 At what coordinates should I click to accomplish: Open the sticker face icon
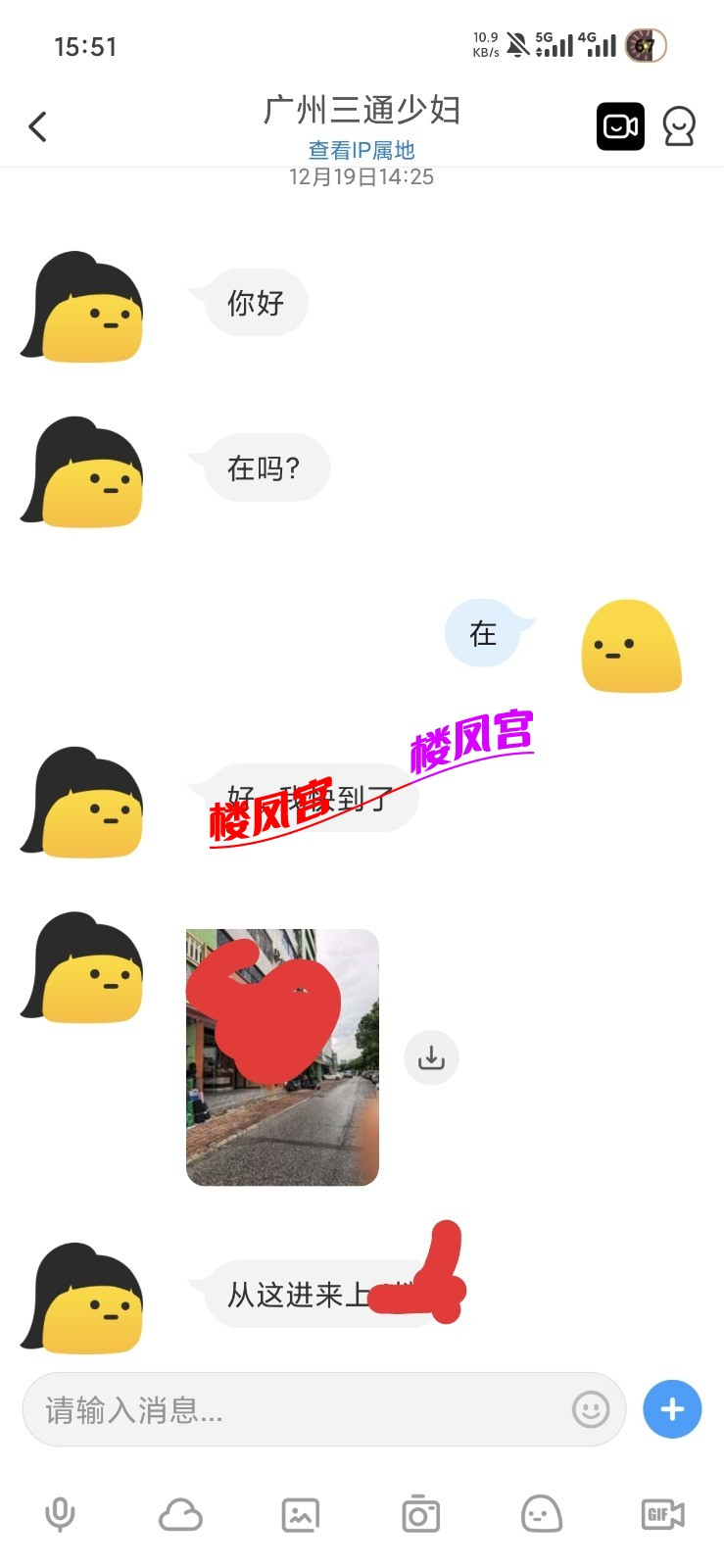click(x=541, y=1515)
